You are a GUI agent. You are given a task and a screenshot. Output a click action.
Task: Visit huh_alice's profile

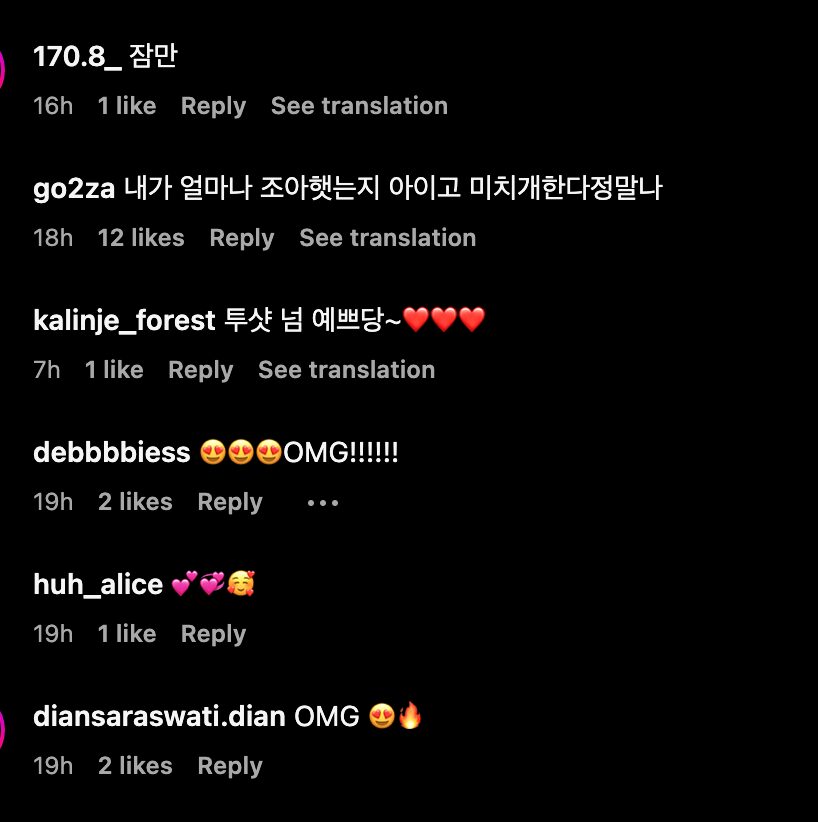click(x=98, y=584)
